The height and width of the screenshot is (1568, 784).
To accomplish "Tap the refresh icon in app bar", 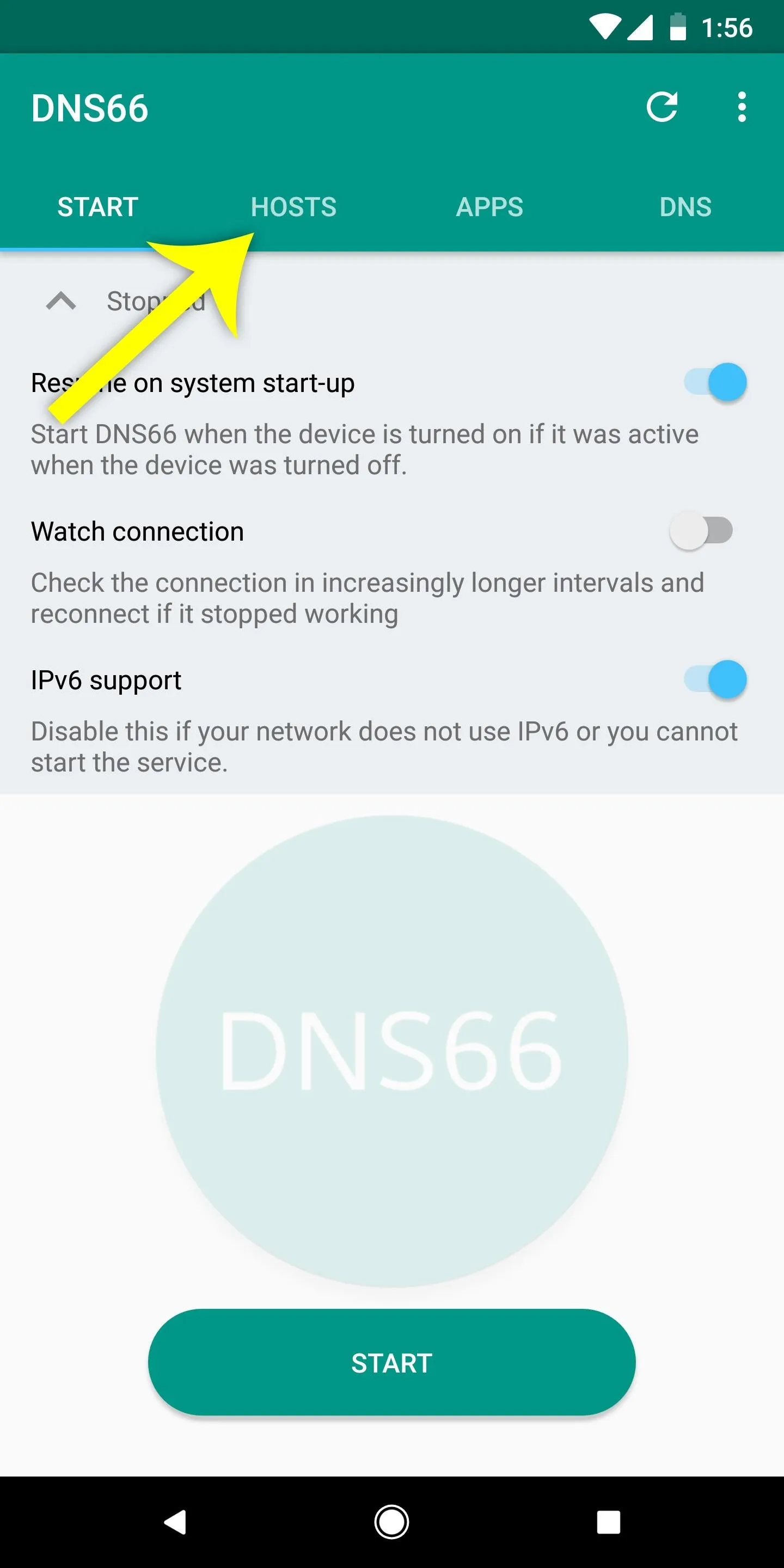I will [x=661, y=107].
